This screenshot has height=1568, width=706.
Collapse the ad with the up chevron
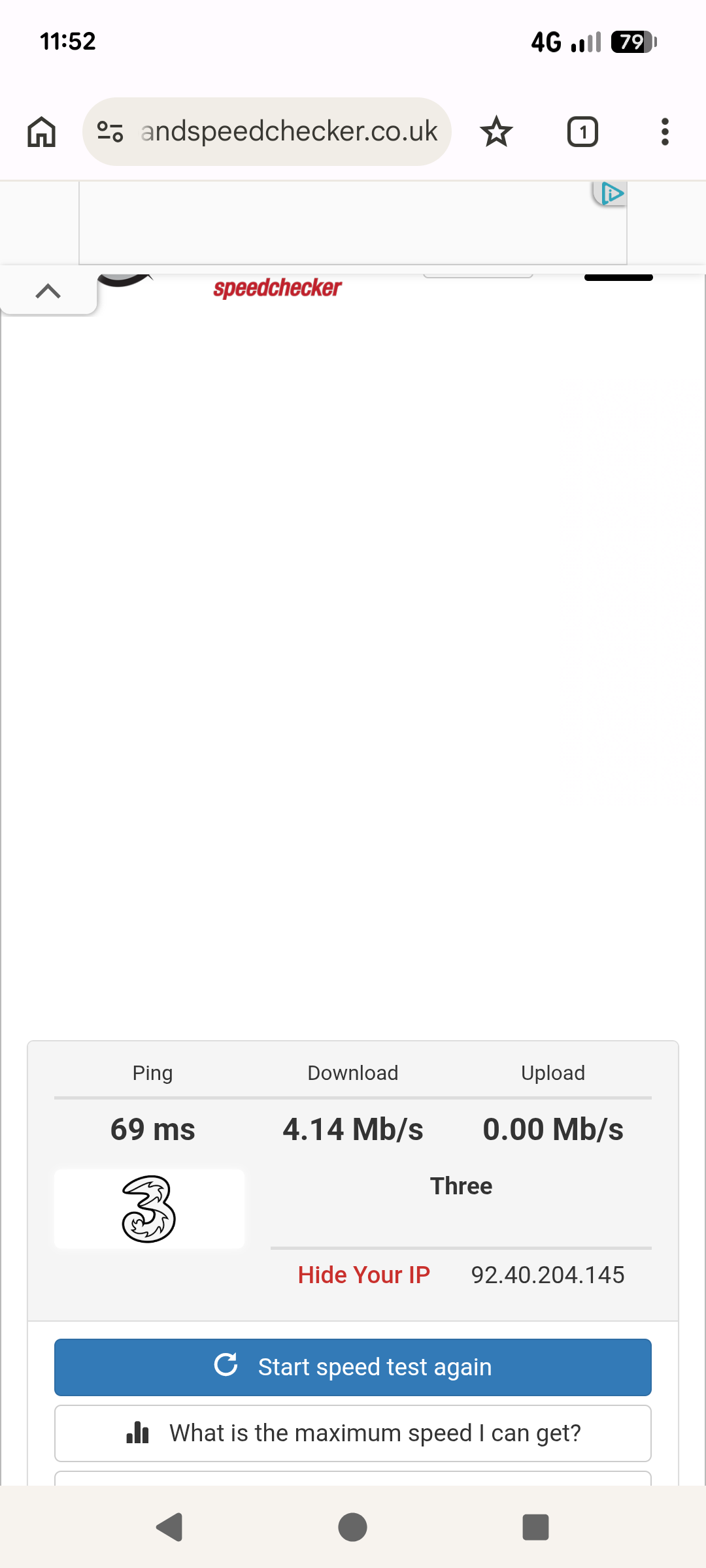pos(48,291)
